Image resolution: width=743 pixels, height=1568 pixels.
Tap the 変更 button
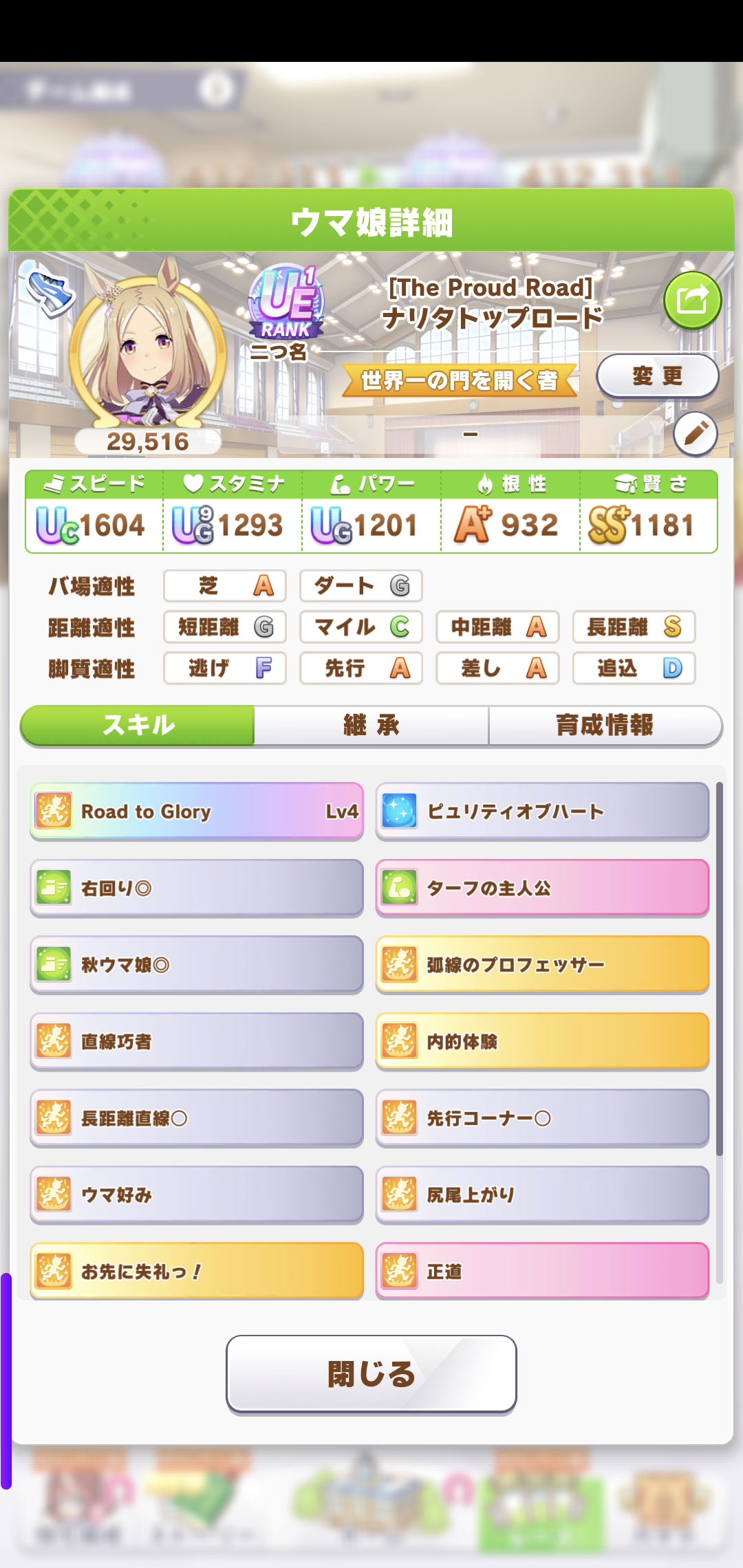pos(657,376)
